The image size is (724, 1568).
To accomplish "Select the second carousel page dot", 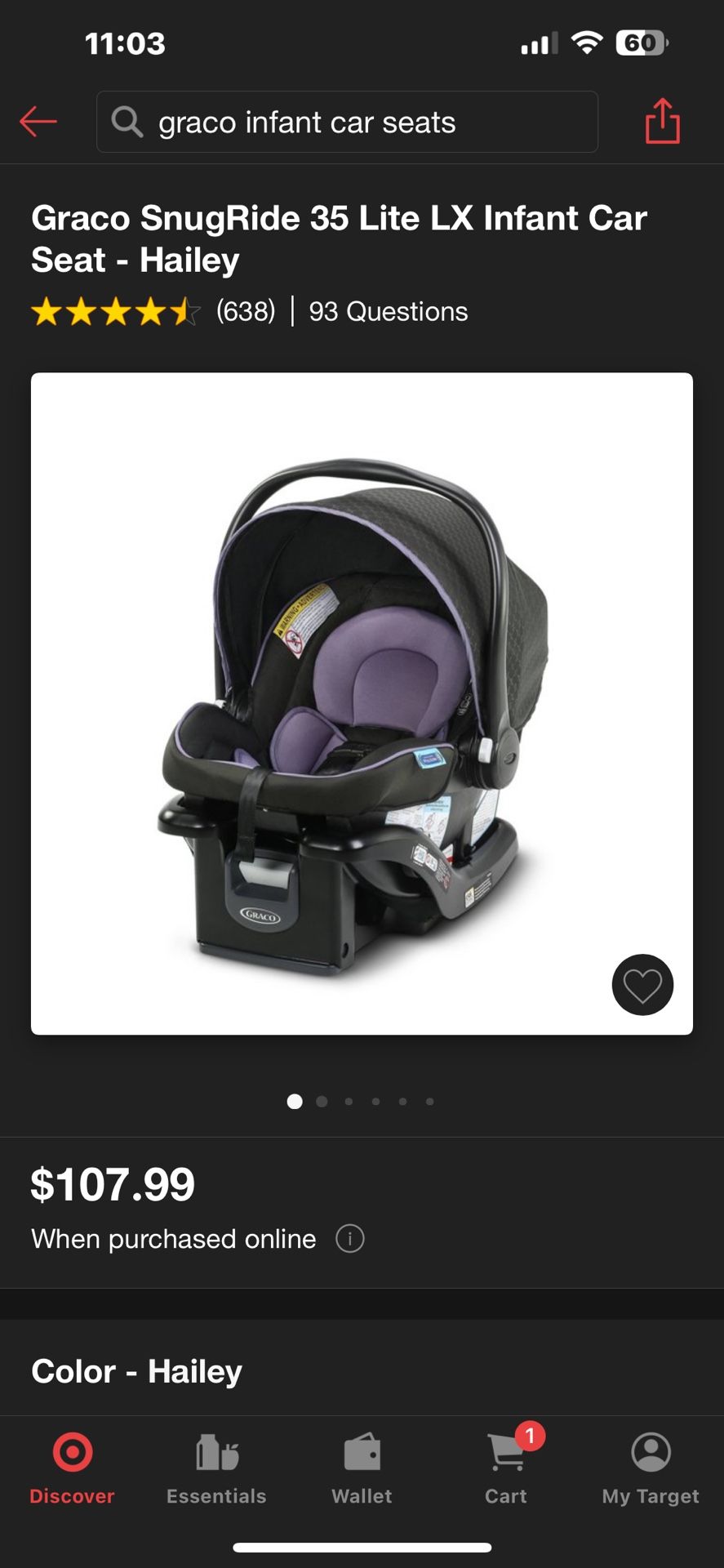I will tap(322, 1101).
